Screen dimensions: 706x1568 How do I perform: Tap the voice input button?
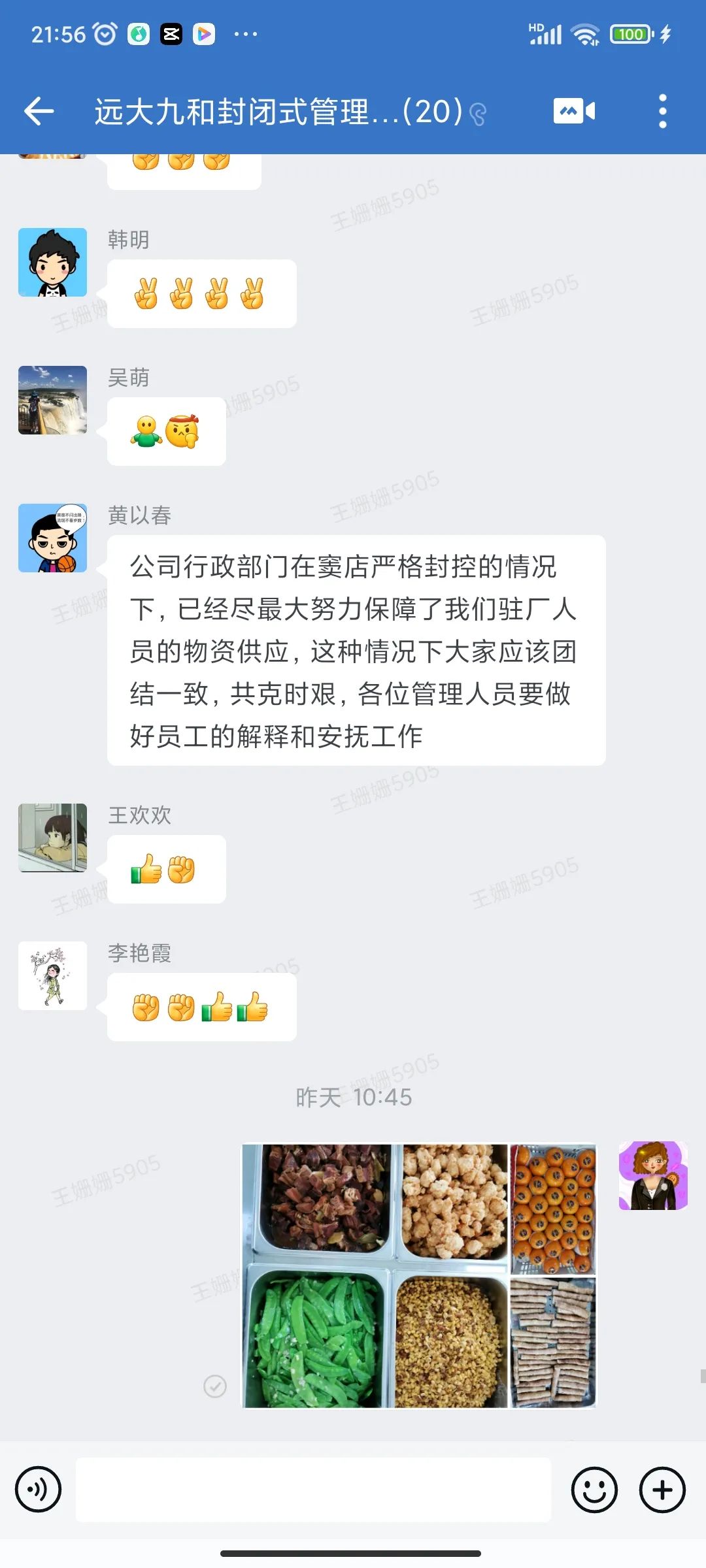coord(39,1490)
